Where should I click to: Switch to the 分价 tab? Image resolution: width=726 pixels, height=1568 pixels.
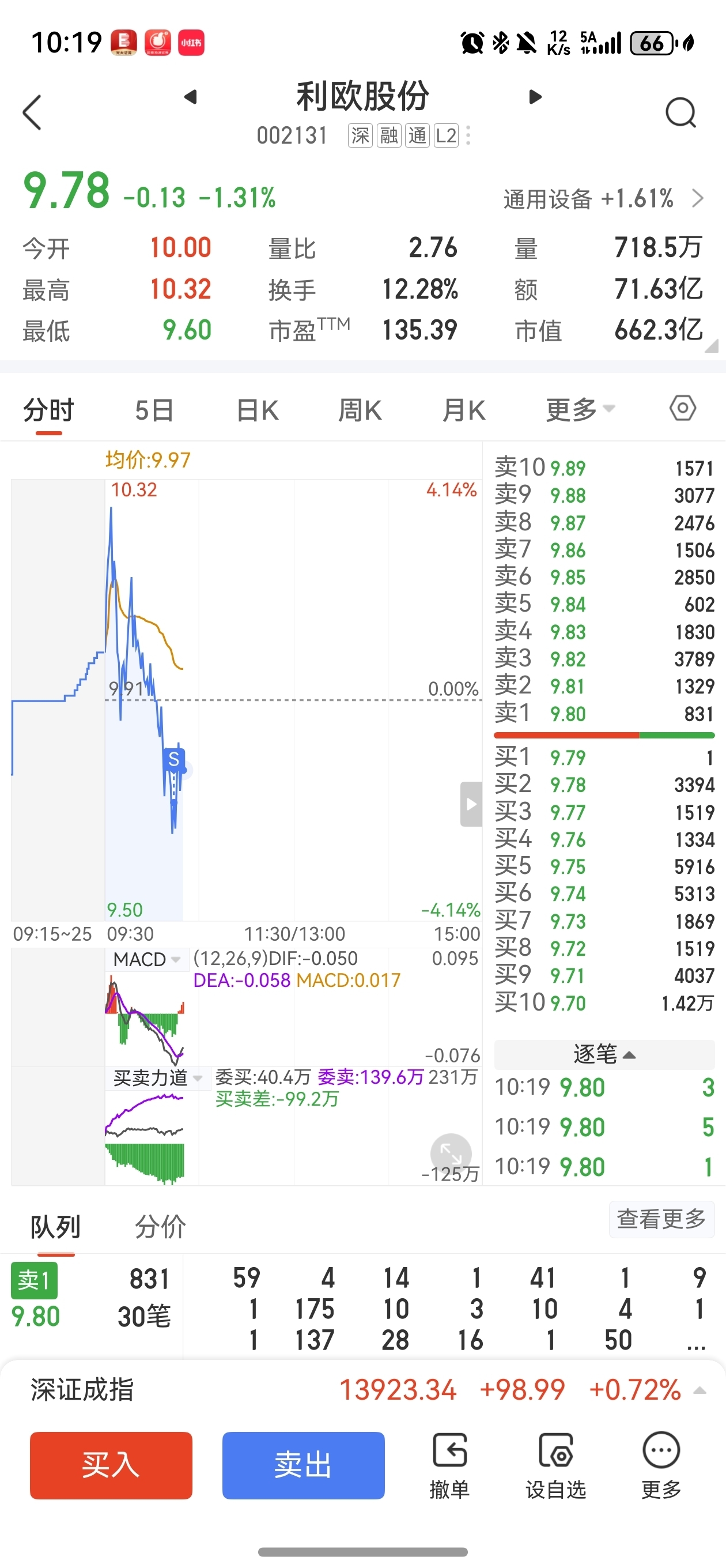coord(160,1227)
